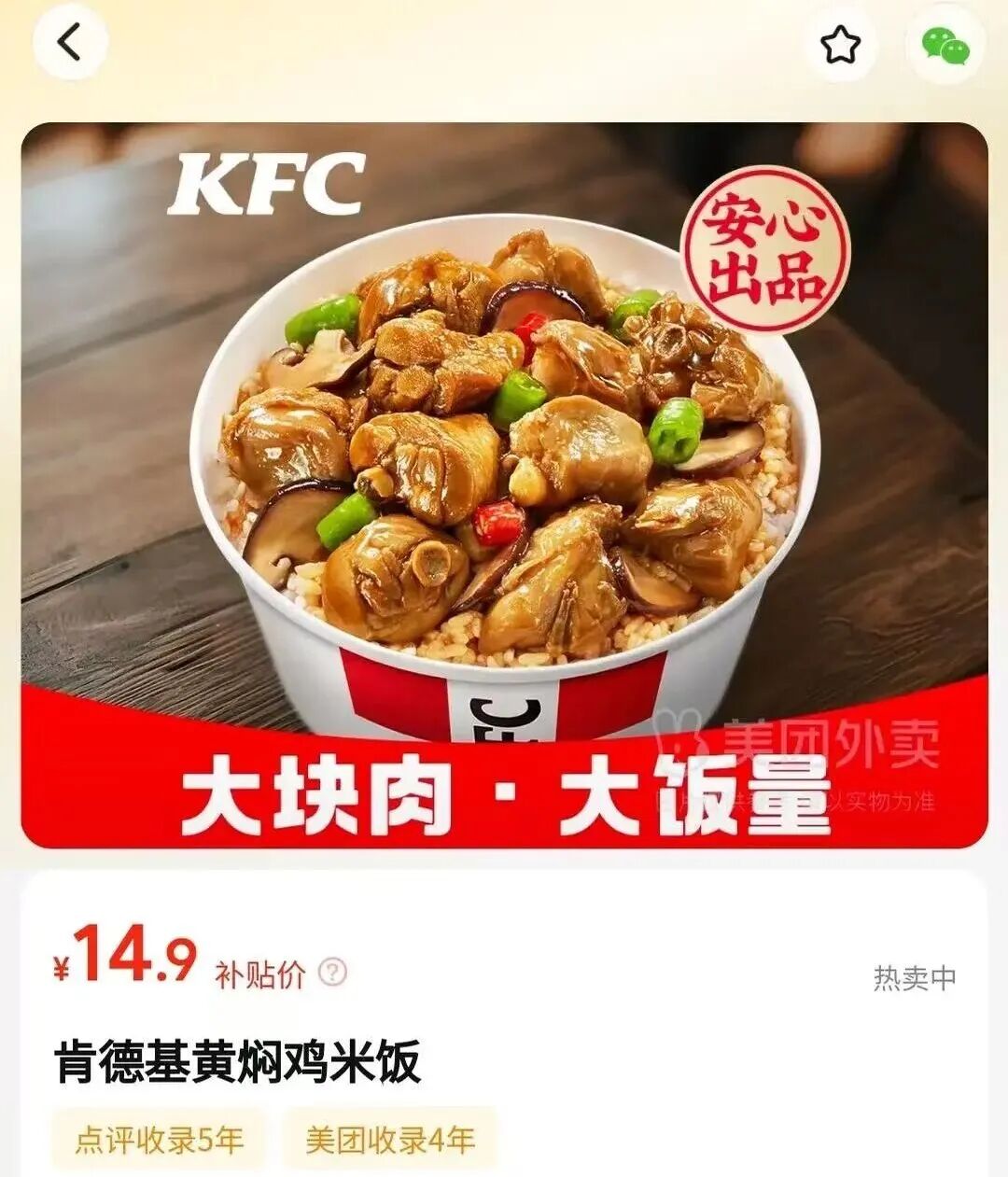
Task: Go back to the previous page
Action: 70,43
